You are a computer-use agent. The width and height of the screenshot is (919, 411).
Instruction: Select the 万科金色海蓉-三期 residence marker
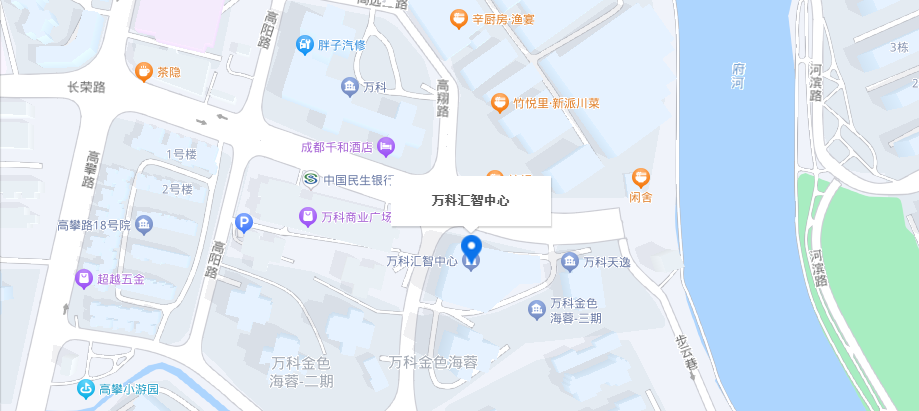click(x=536, y=309)
